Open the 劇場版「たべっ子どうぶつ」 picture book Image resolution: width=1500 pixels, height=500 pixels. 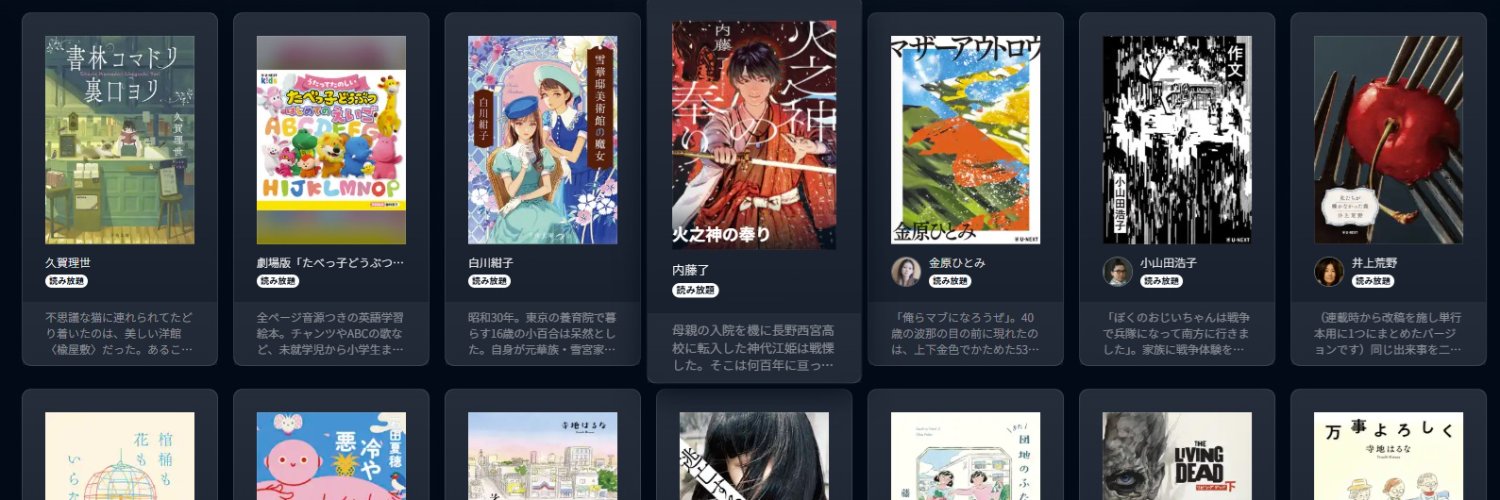tap(331, 140)
